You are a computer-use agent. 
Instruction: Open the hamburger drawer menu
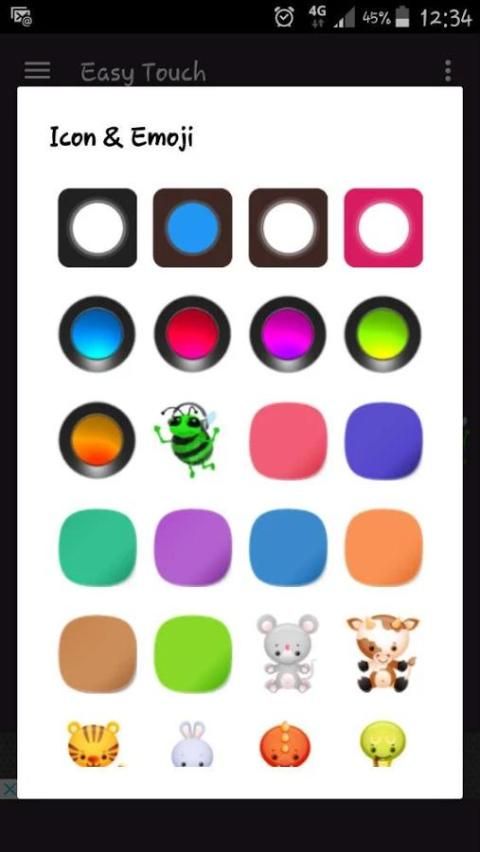point(37,71)
